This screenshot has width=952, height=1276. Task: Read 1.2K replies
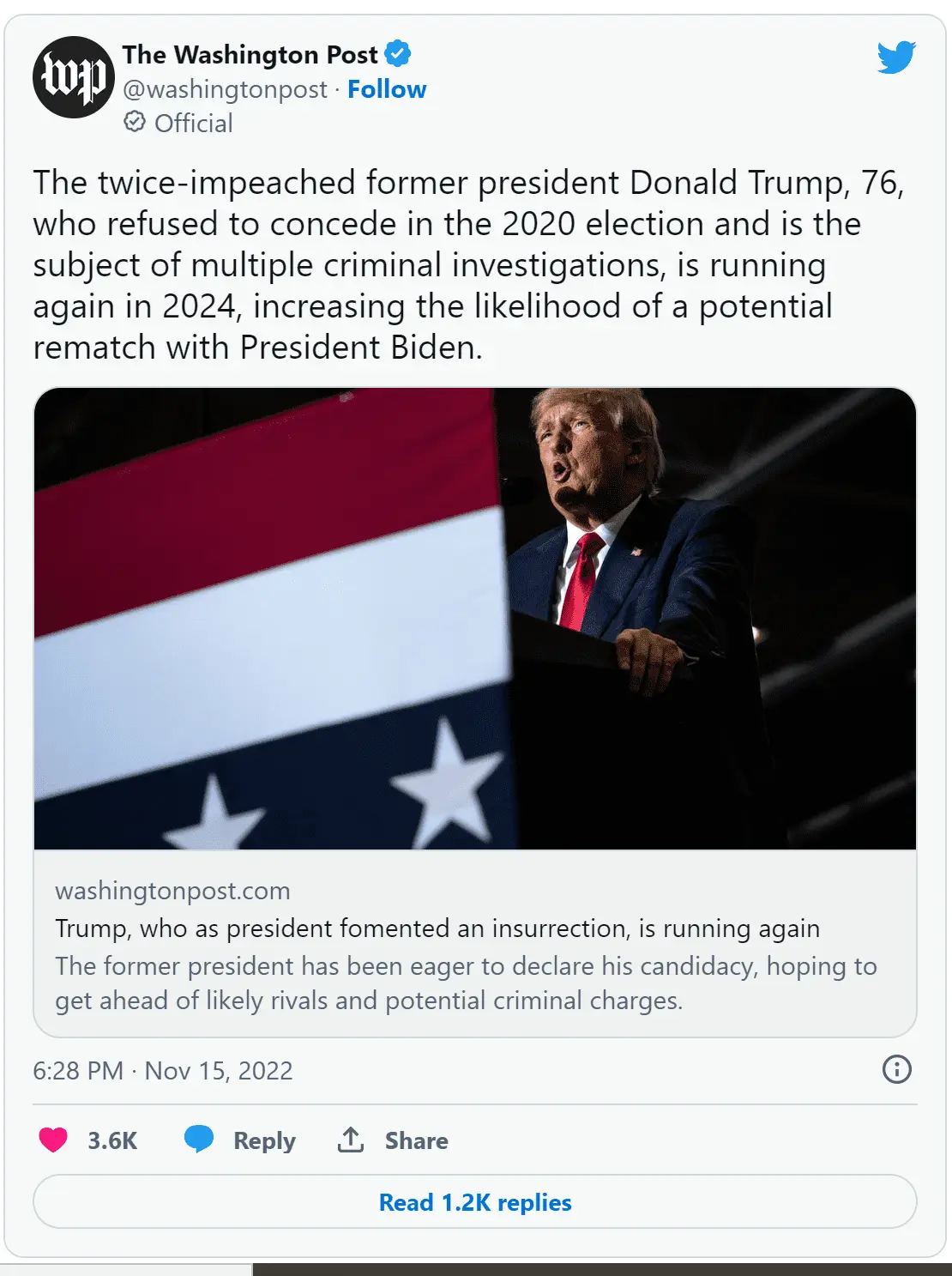click(474, 1201)
